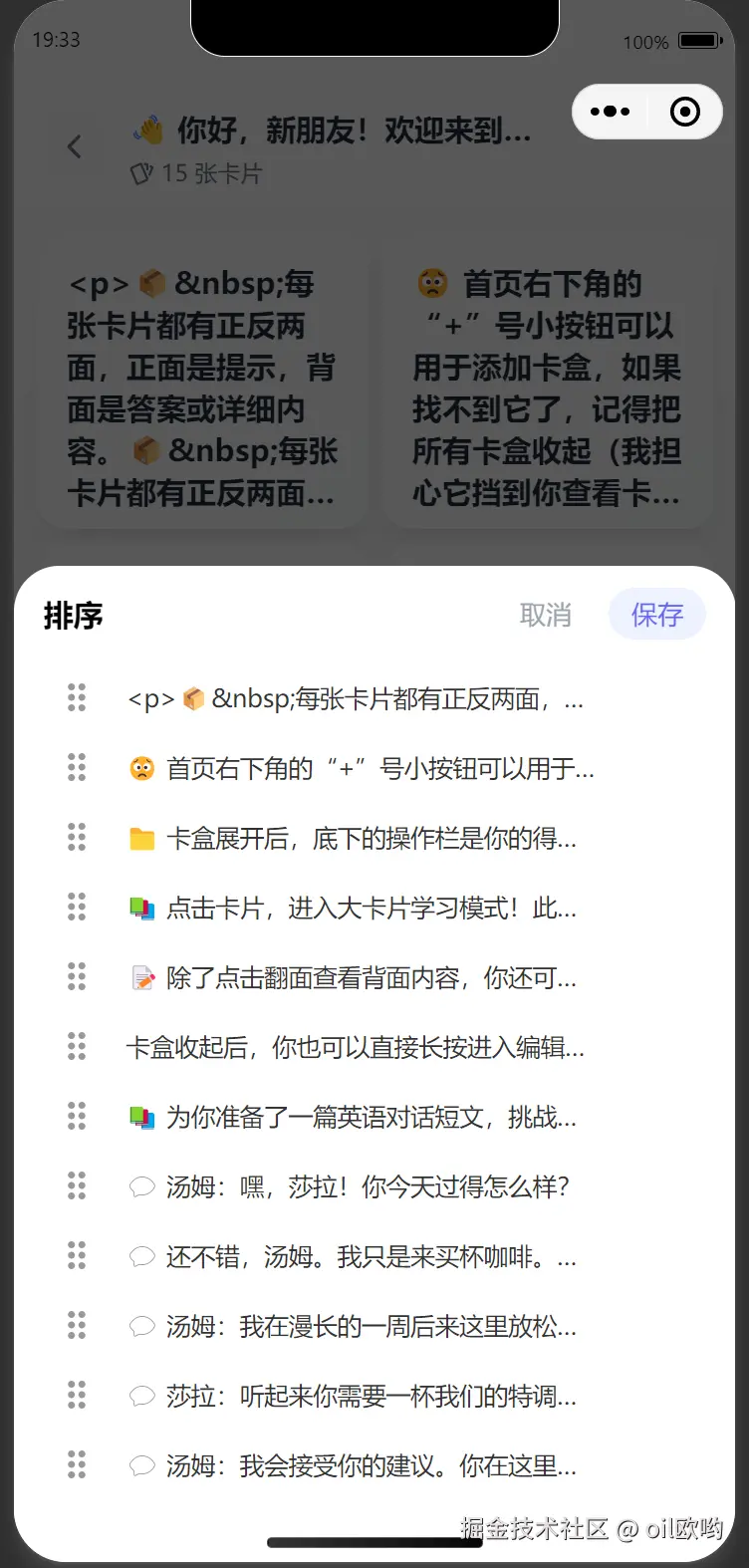Viewport: 749px width, 1568px height.
Task: Tap the drag handle beside 首页右下角的
Action: [x=77, y=767]
